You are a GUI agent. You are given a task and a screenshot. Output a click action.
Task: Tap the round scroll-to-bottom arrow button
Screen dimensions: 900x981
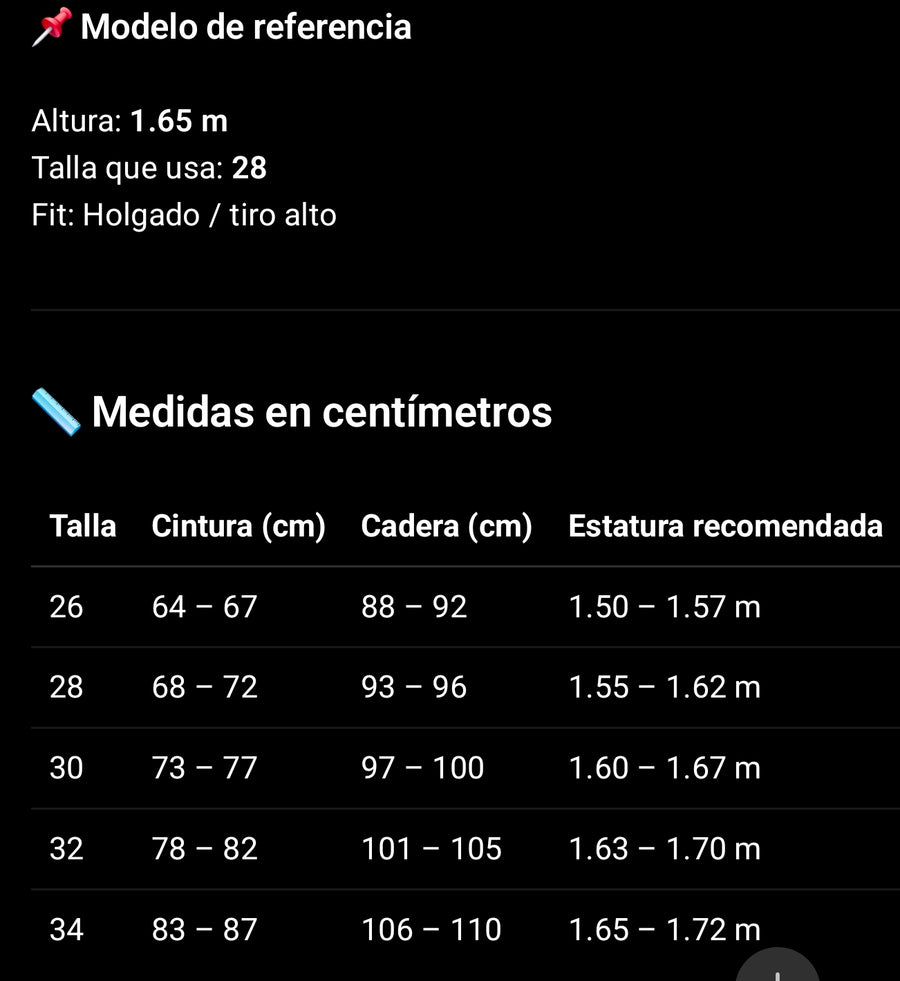pyautogui.click(x=778, y=969)
